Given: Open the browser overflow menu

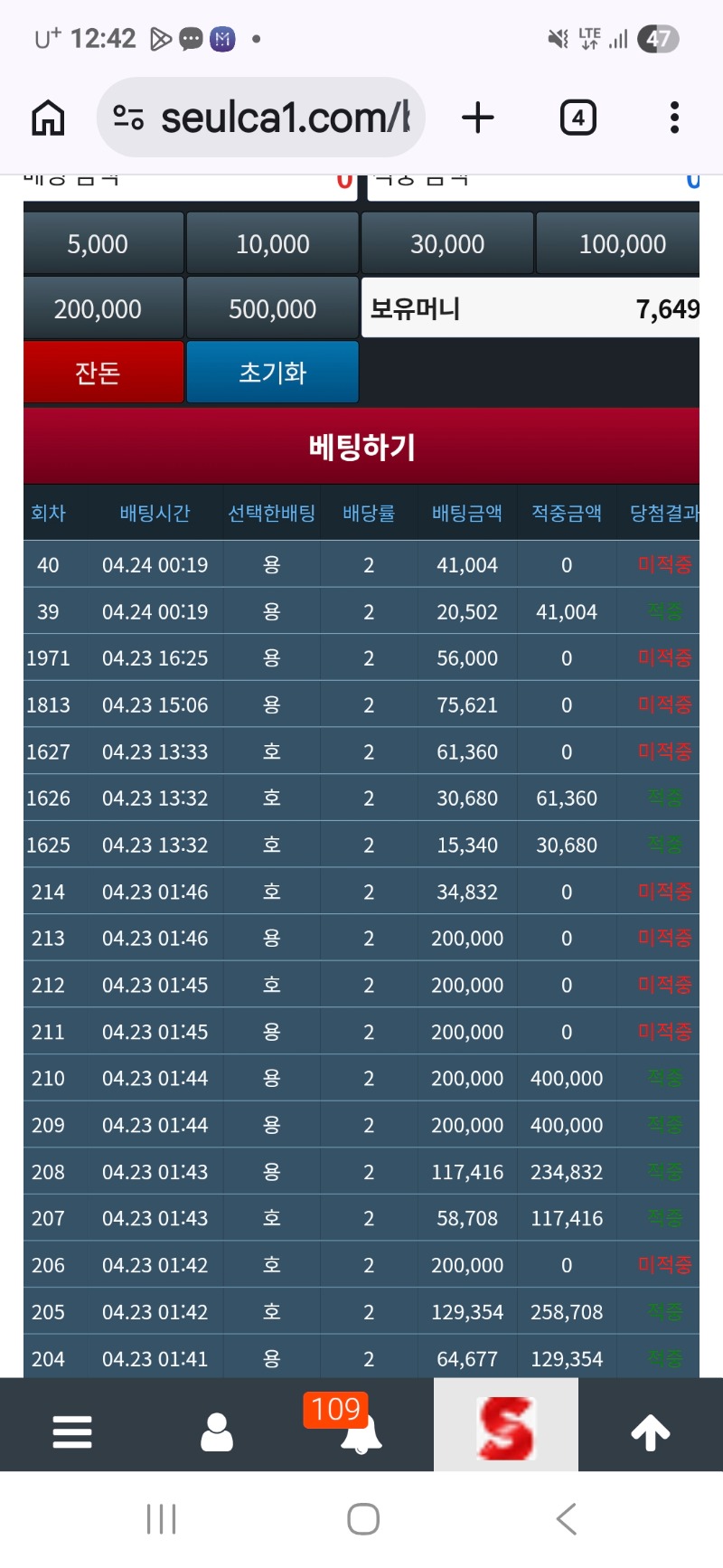Looking at the screenshot, I should pos(674,118).
